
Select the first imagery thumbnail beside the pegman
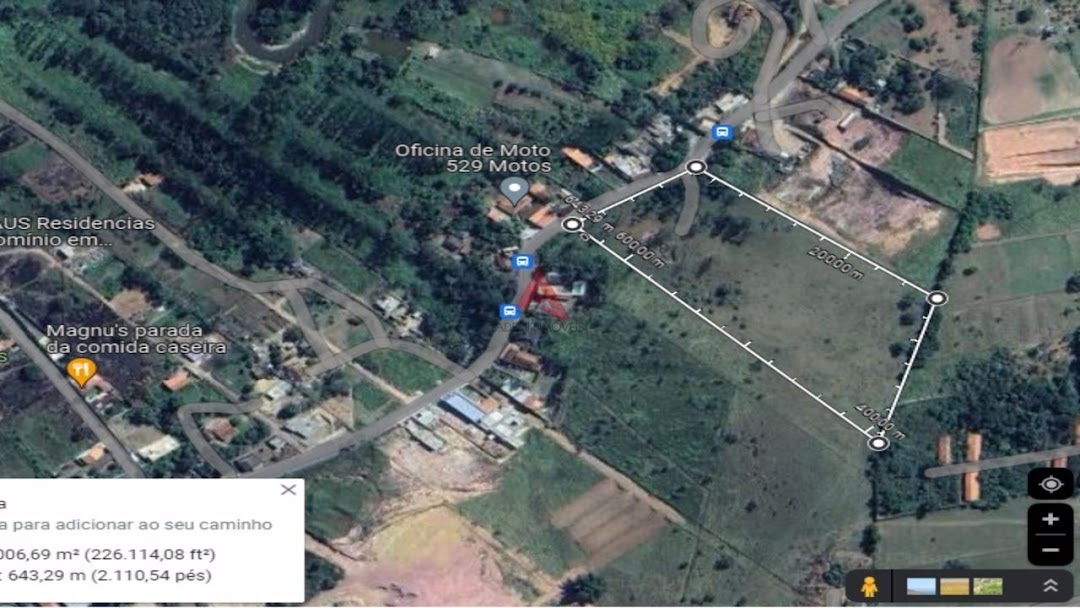coord(921,587)
